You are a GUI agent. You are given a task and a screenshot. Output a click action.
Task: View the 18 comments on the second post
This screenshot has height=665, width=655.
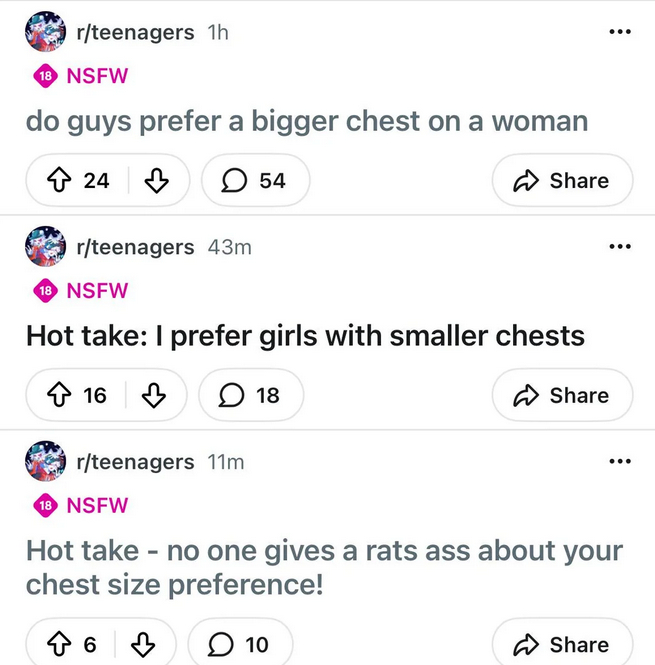coord(253,396)
